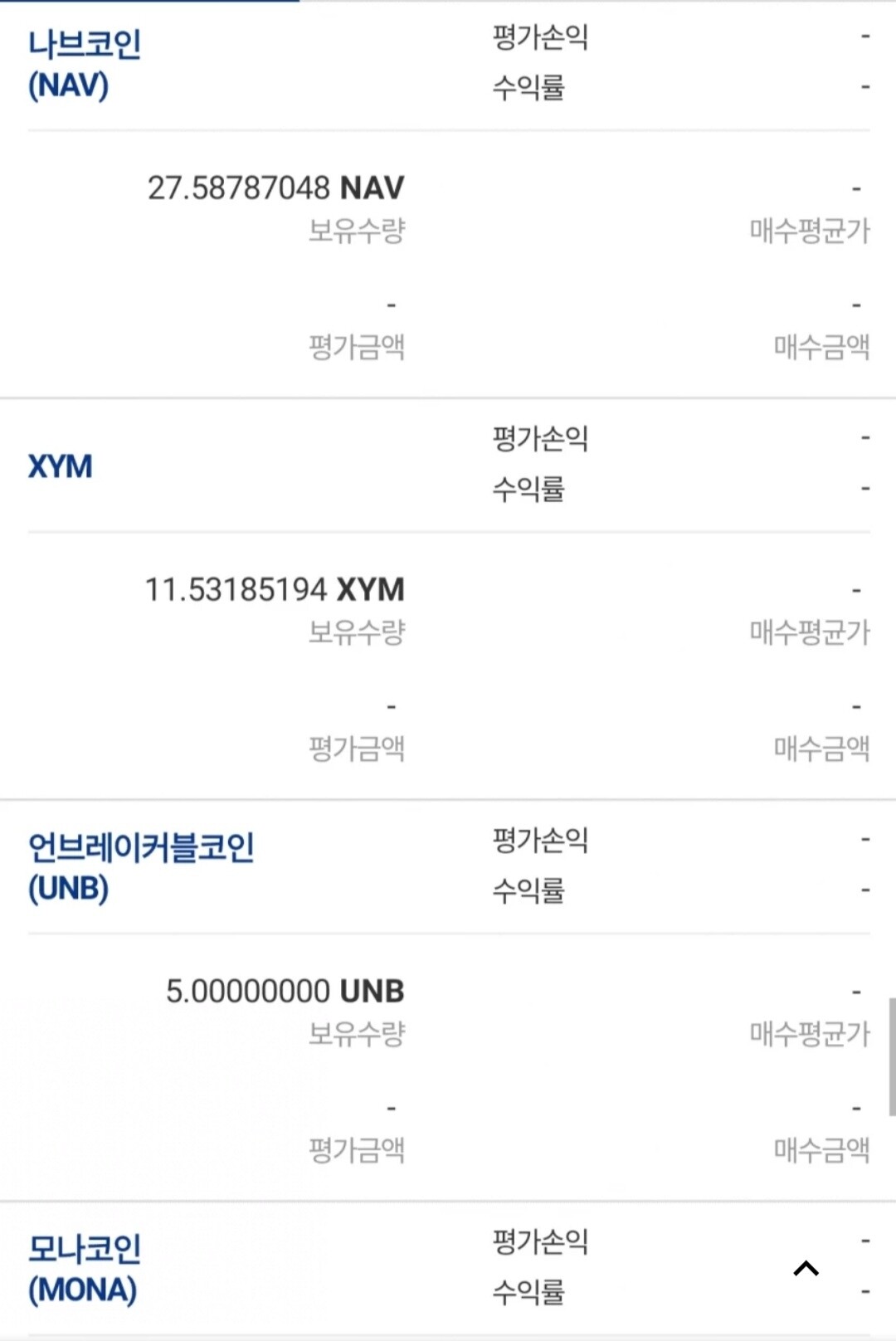
Task: Select 매수금액 label in XYM section
Action: click(818, 747)
